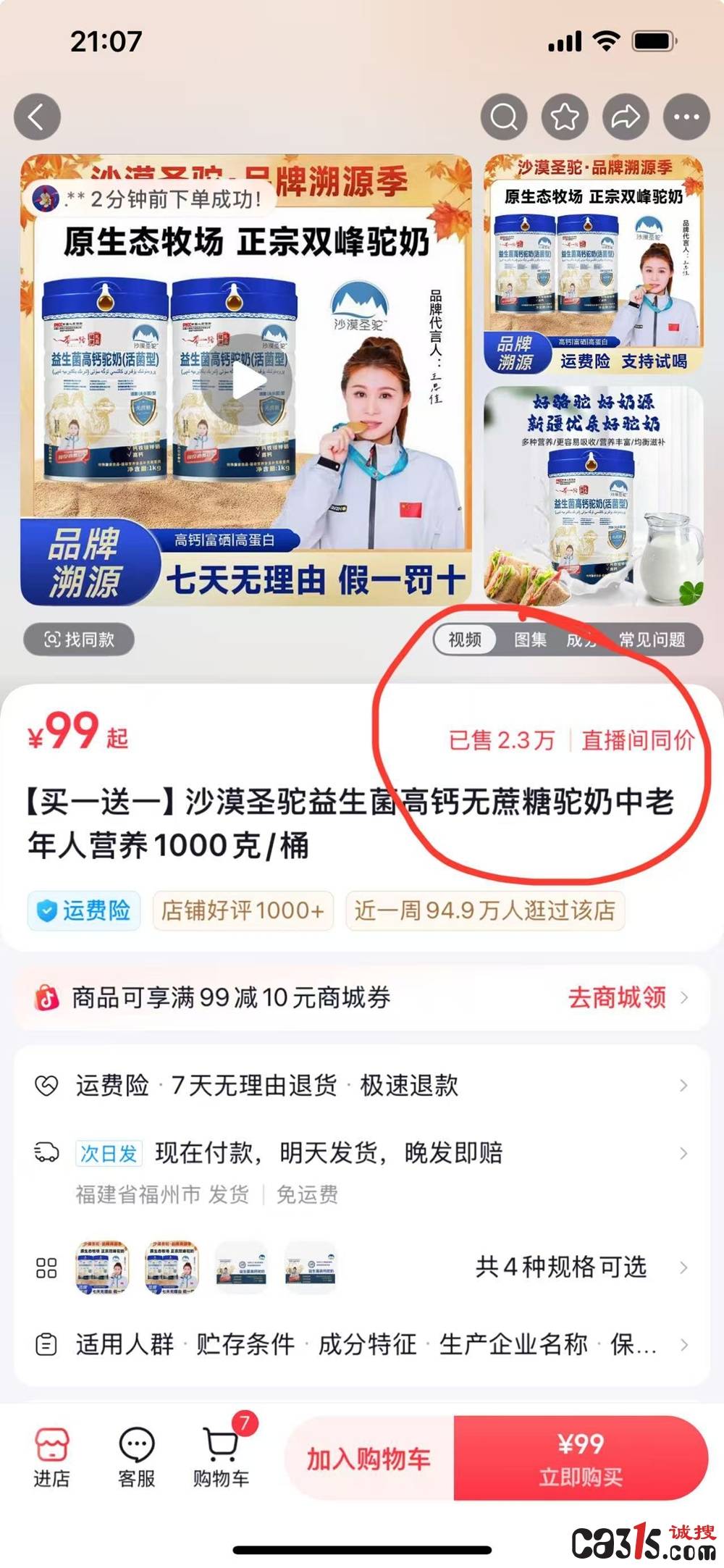Switch to the 图集 gallery tab
Viewport: 724px width, 1568px height.
(x=530, y=640)
